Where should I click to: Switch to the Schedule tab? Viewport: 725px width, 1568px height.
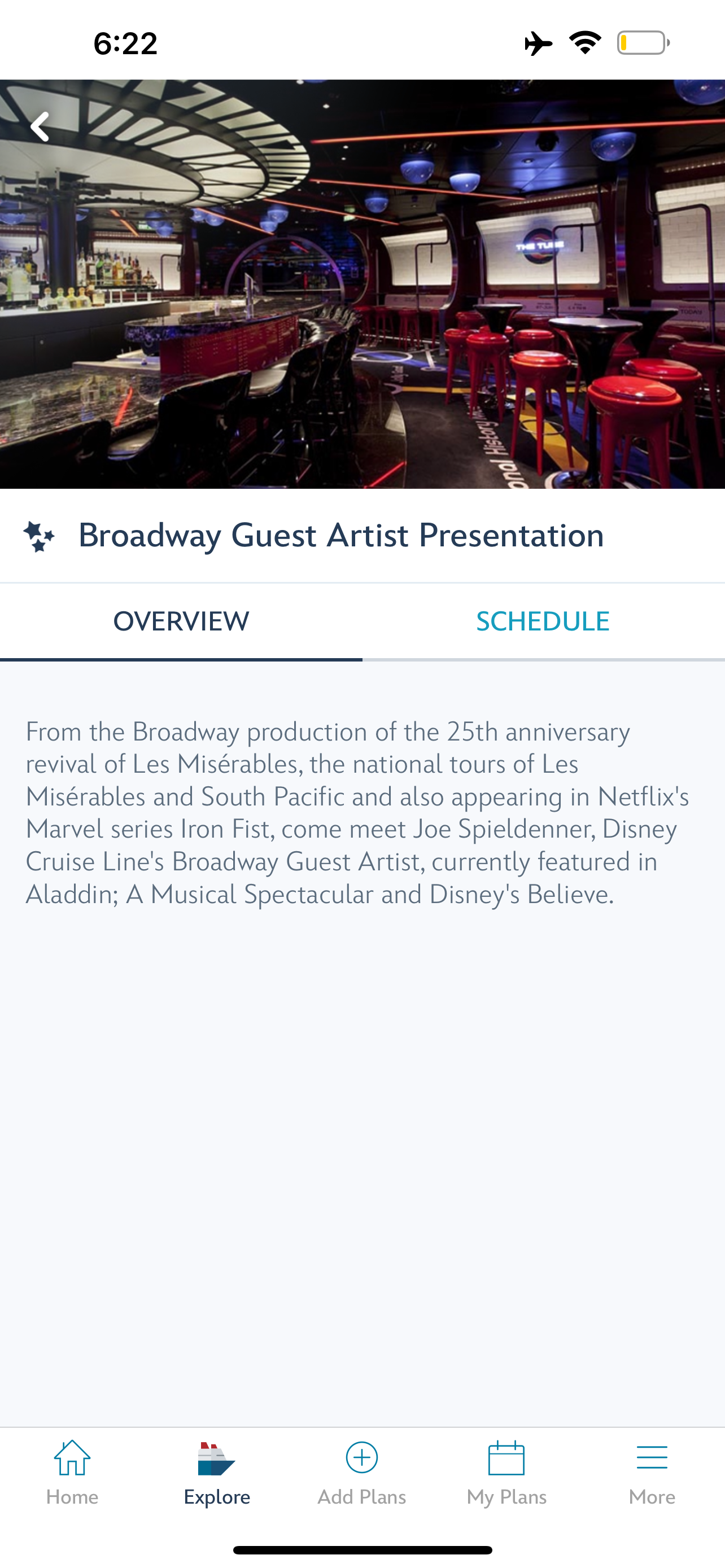tap(543, 621)
